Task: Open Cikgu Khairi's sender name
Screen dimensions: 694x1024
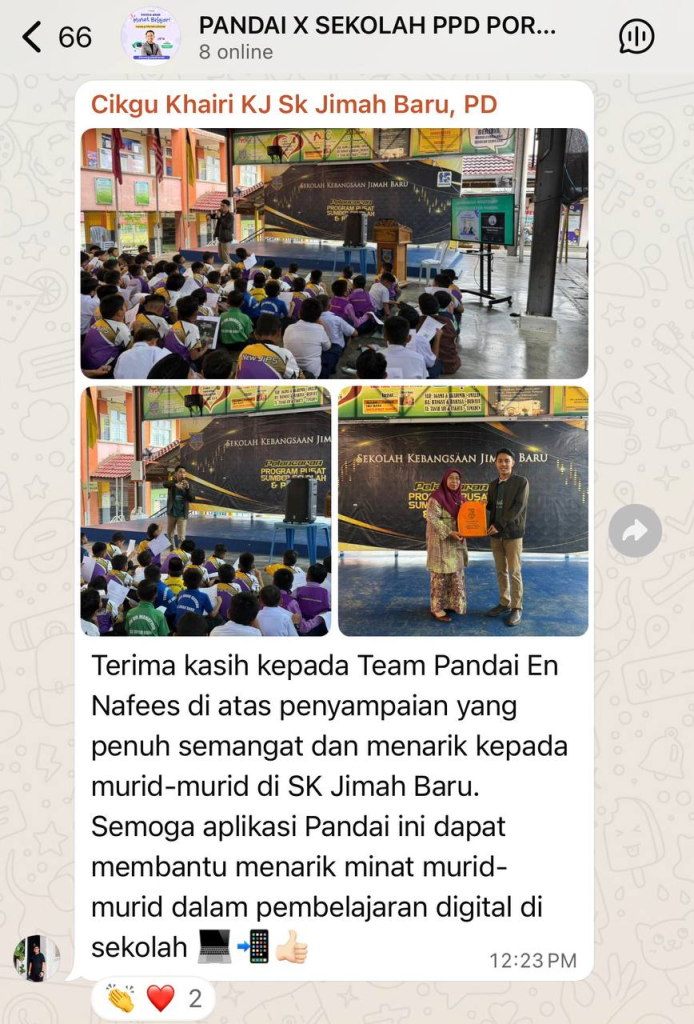Action: [294, 105]
